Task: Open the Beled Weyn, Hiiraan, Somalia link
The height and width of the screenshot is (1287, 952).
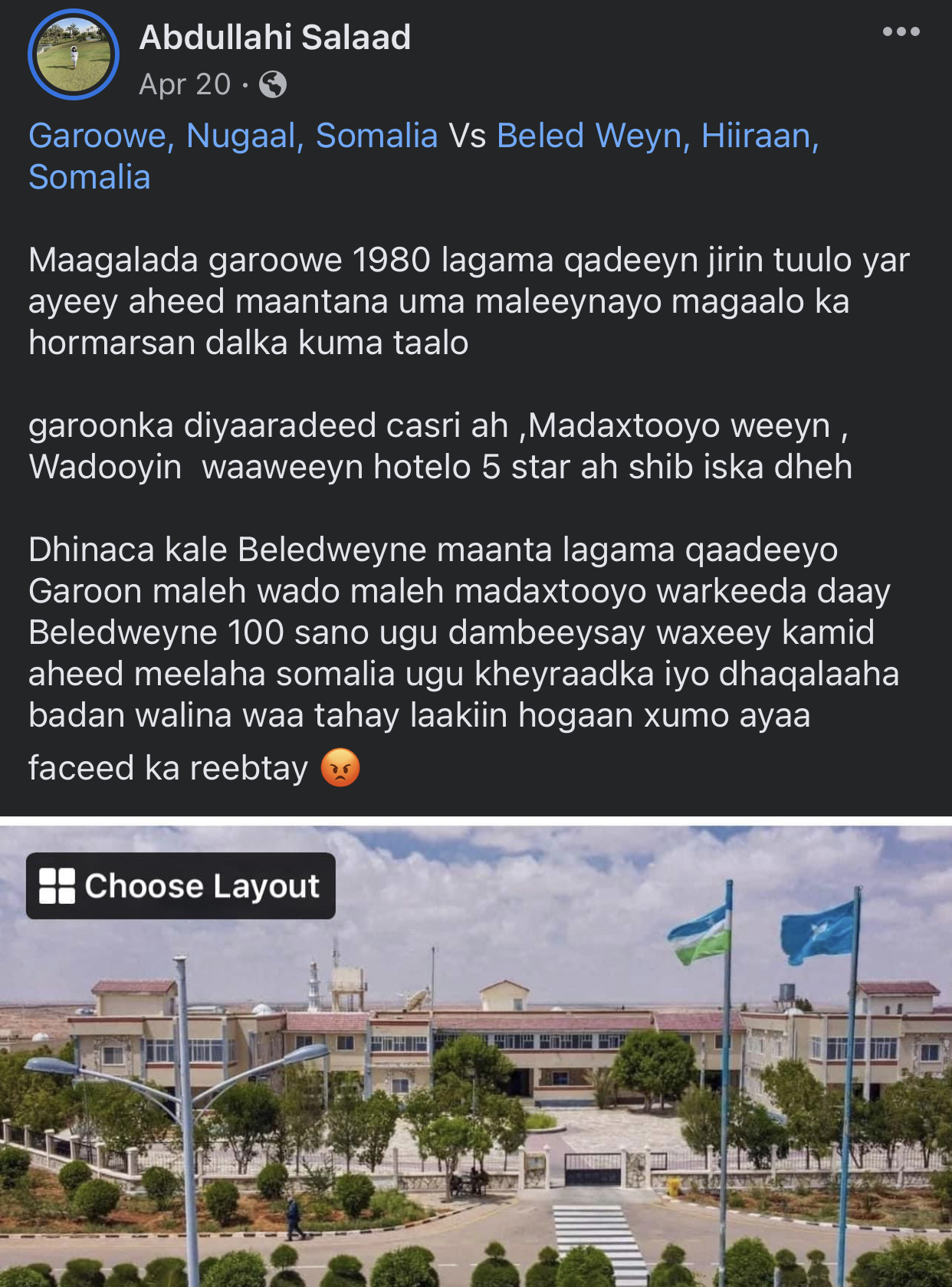Action: coord(657,136)
